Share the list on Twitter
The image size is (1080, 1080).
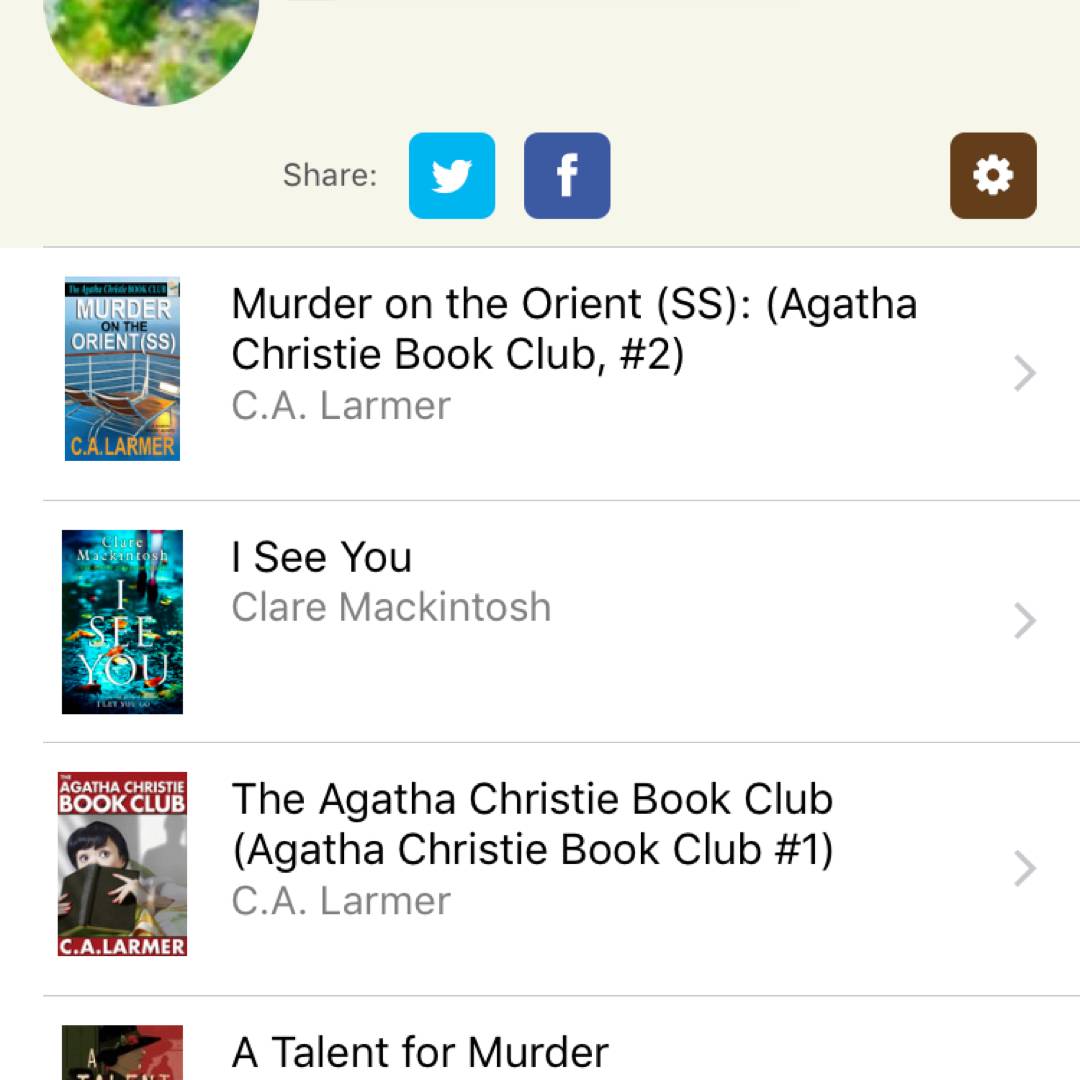point(451,175)
